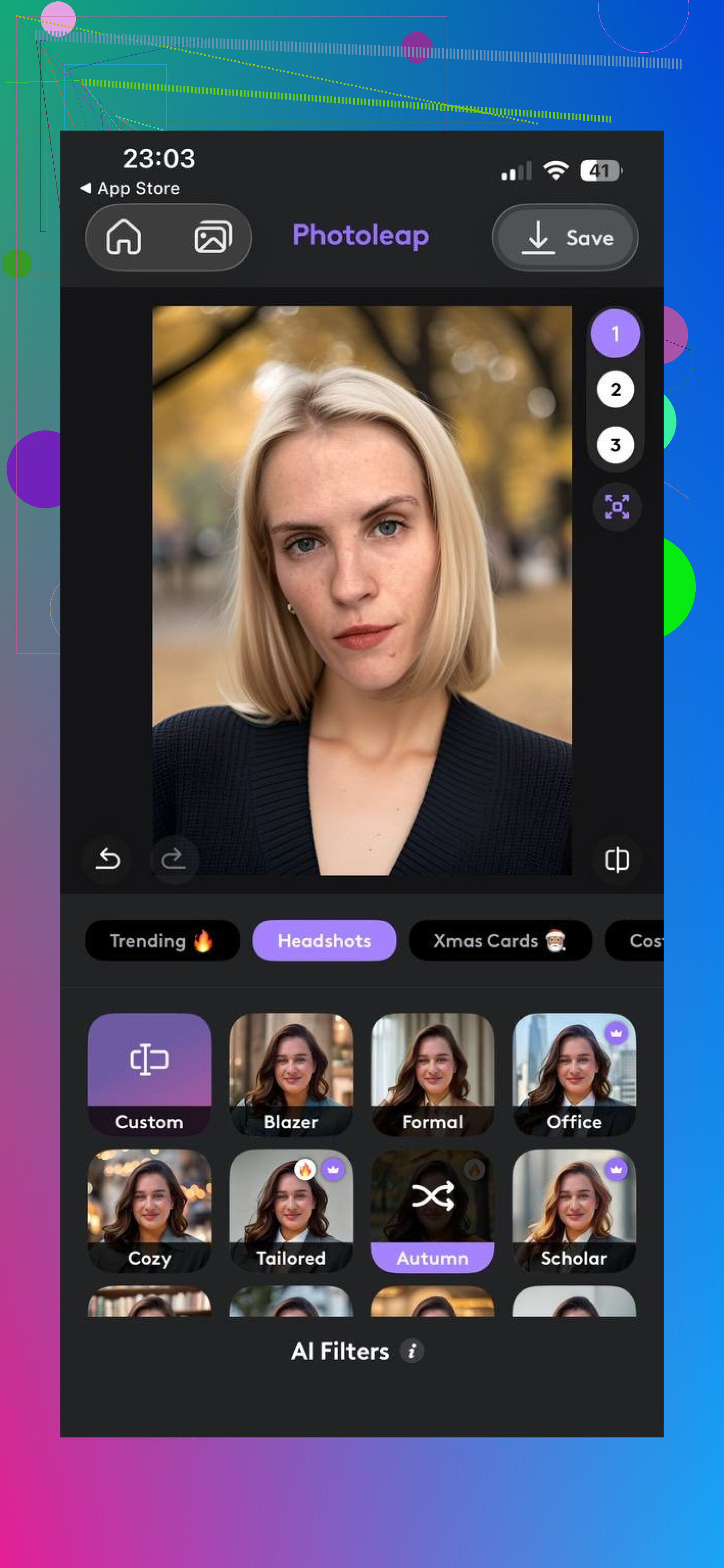Compare with original photo

point(617,859)
